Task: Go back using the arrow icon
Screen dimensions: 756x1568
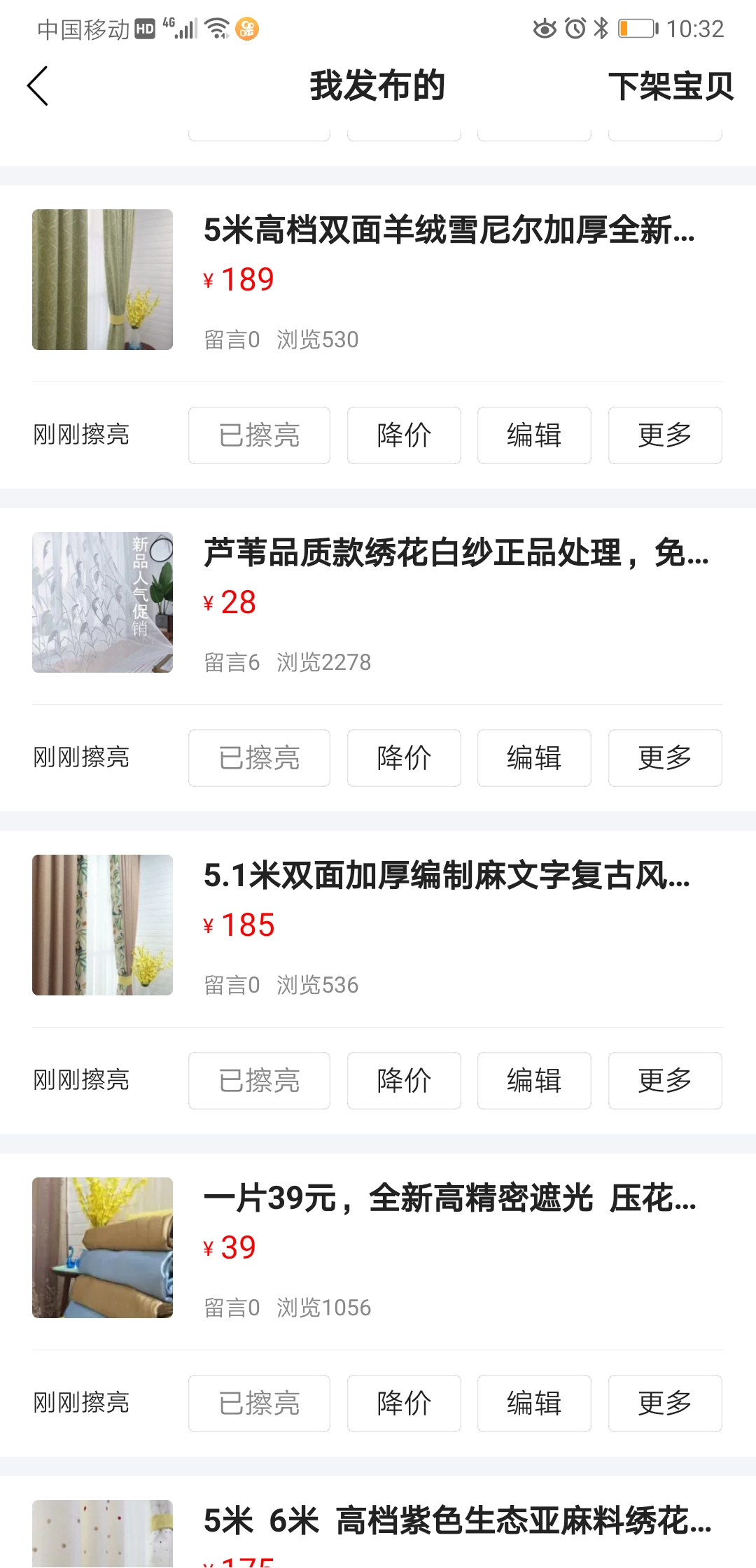Action: pos(38,86)
